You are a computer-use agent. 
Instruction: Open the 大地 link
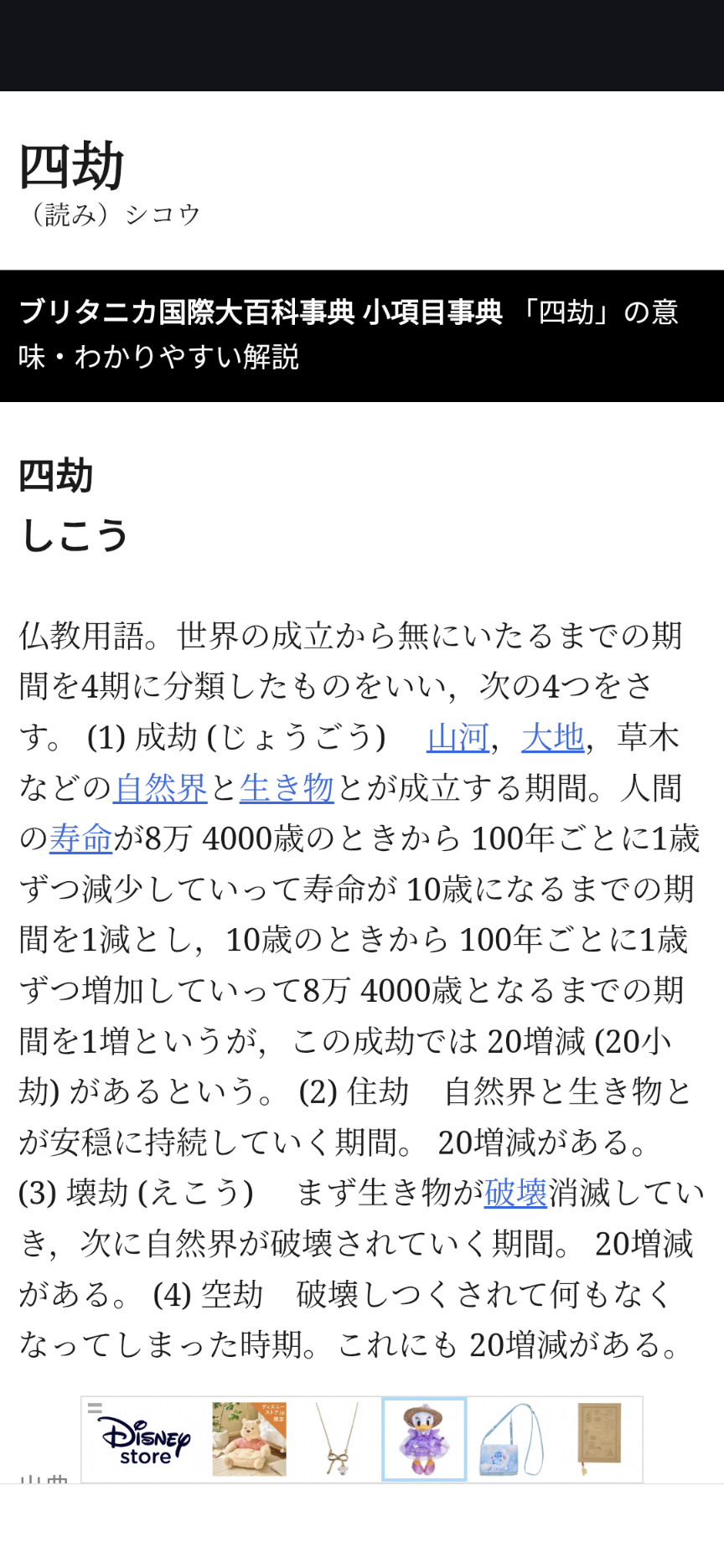553,737
